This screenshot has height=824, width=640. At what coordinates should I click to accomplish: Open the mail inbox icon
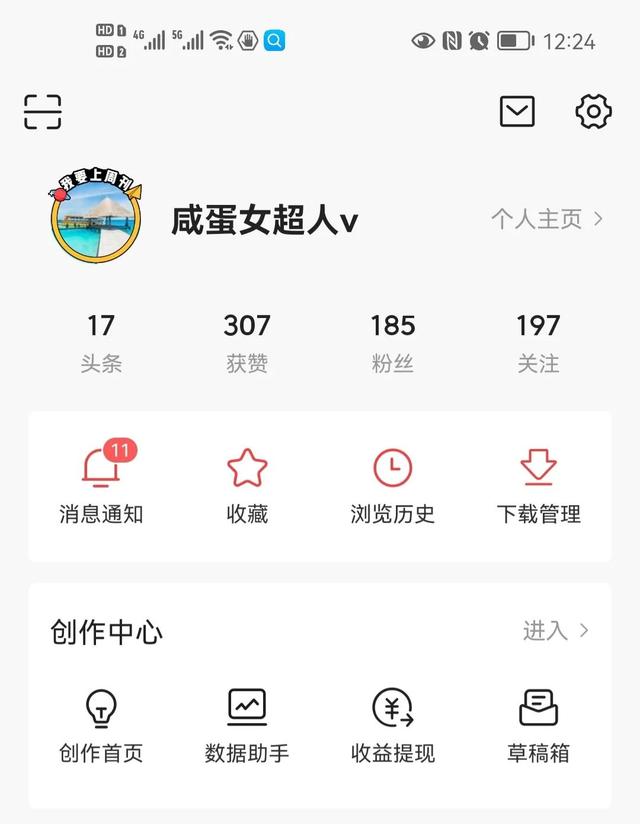point(517,112)
